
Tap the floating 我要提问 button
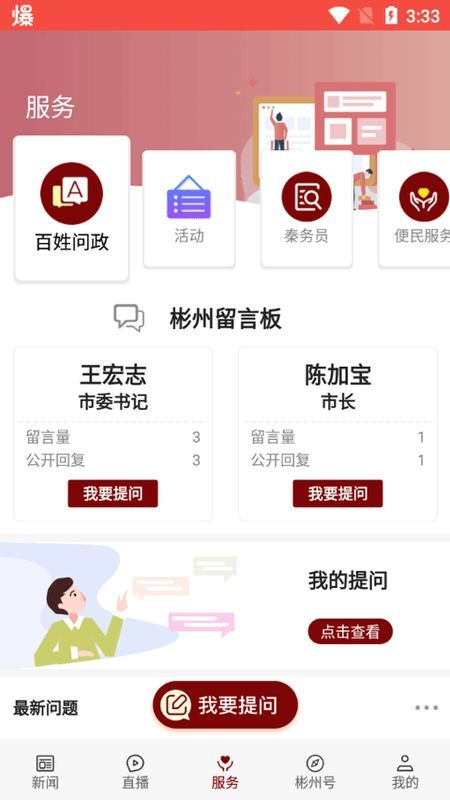tap(225, 705)
